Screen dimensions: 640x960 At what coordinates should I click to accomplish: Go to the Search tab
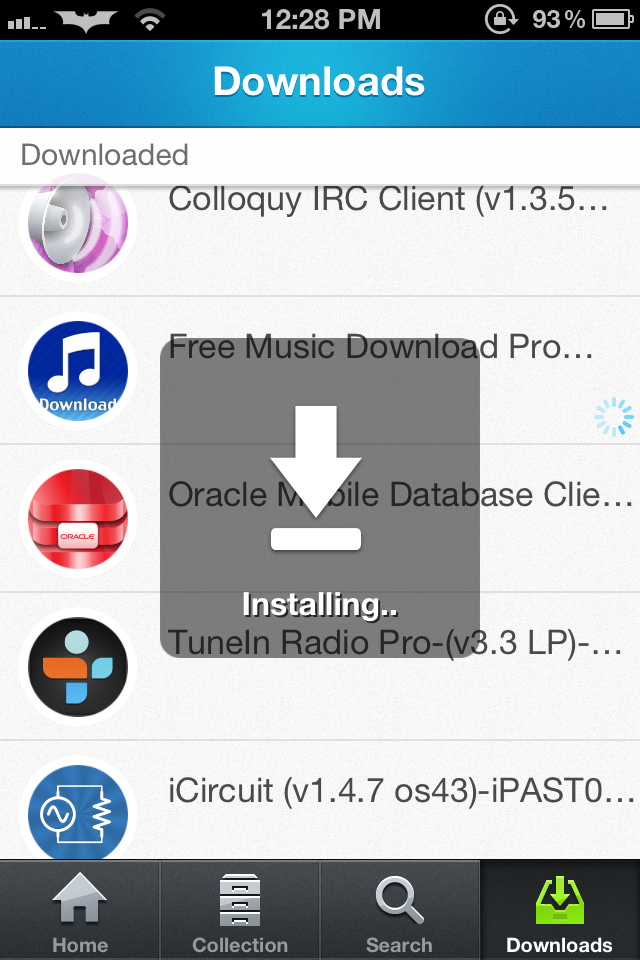(399, 911)
